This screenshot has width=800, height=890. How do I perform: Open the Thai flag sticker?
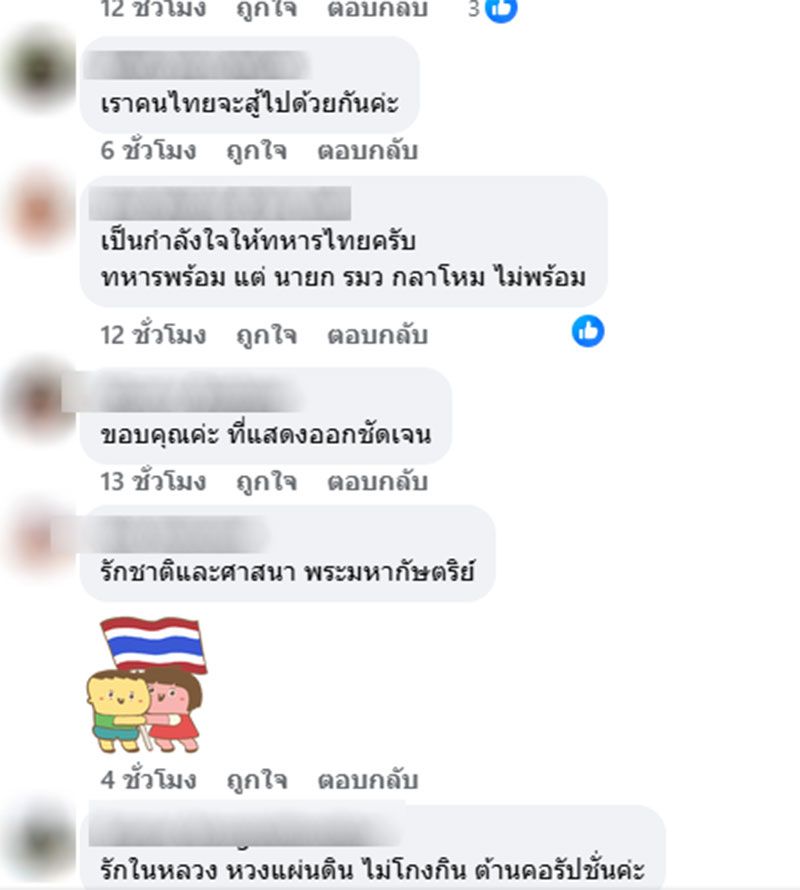(x=150, y=685)
